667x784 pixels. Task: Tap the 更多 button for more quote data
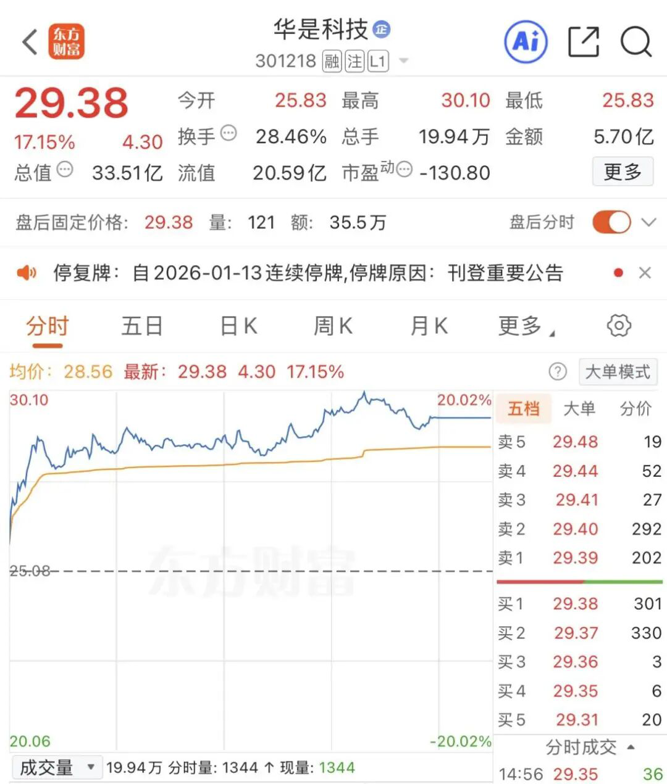pyautogui.click(x=622, y=172)
